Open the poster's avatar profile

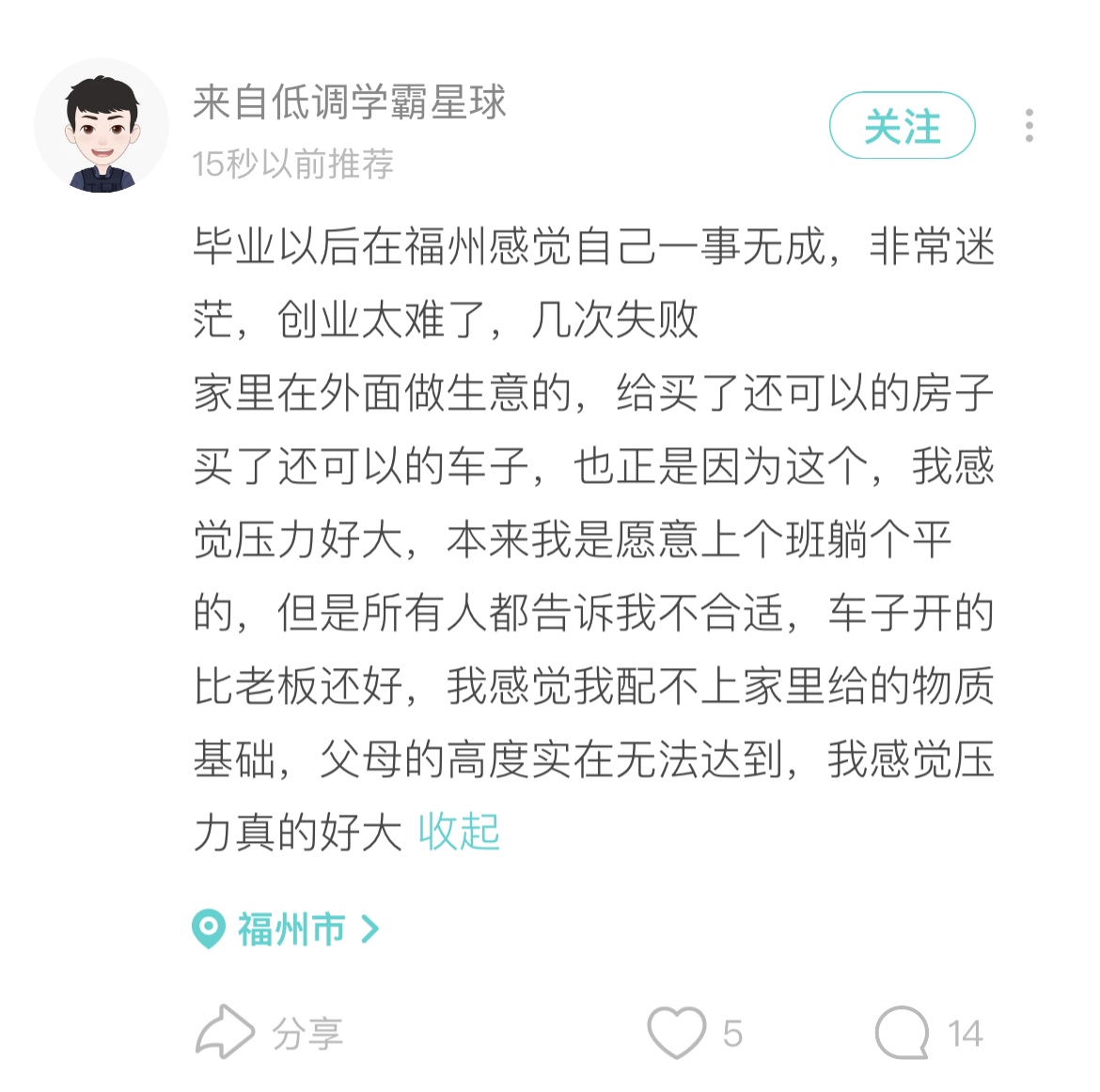[x=102, y=127]
